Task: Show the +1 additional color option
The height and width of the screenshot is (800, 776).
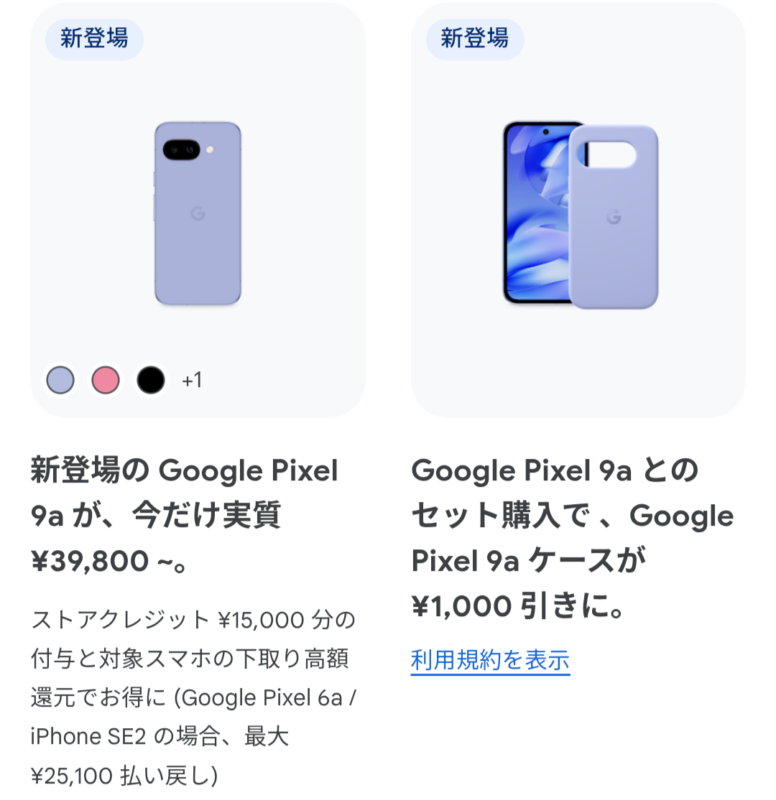Action: [192, 380]
